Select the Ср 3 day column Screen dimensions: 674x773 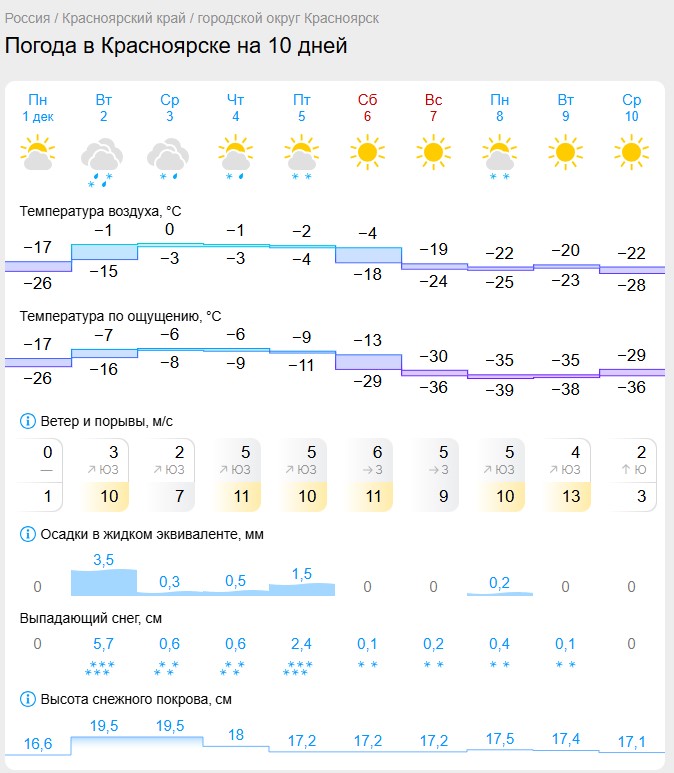[170, 107]
